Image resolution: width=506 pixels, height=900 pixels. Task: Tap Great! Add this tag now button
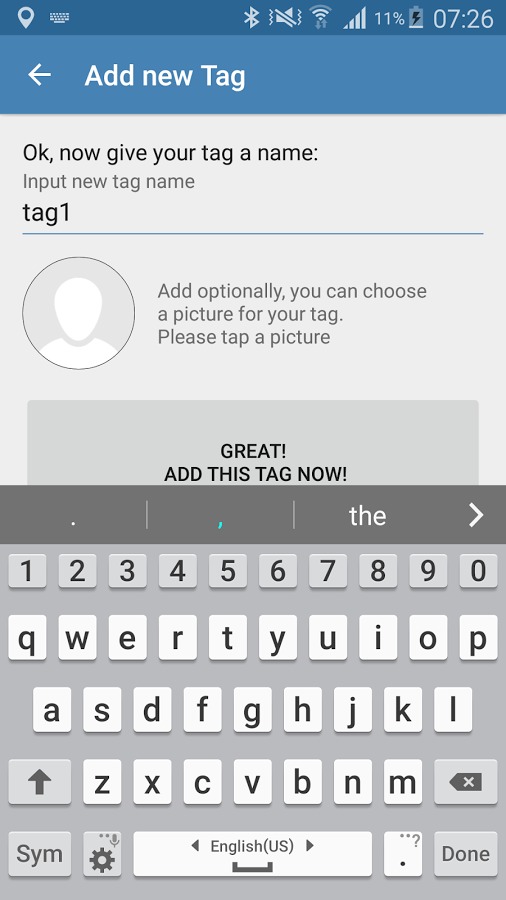(253, 443)
